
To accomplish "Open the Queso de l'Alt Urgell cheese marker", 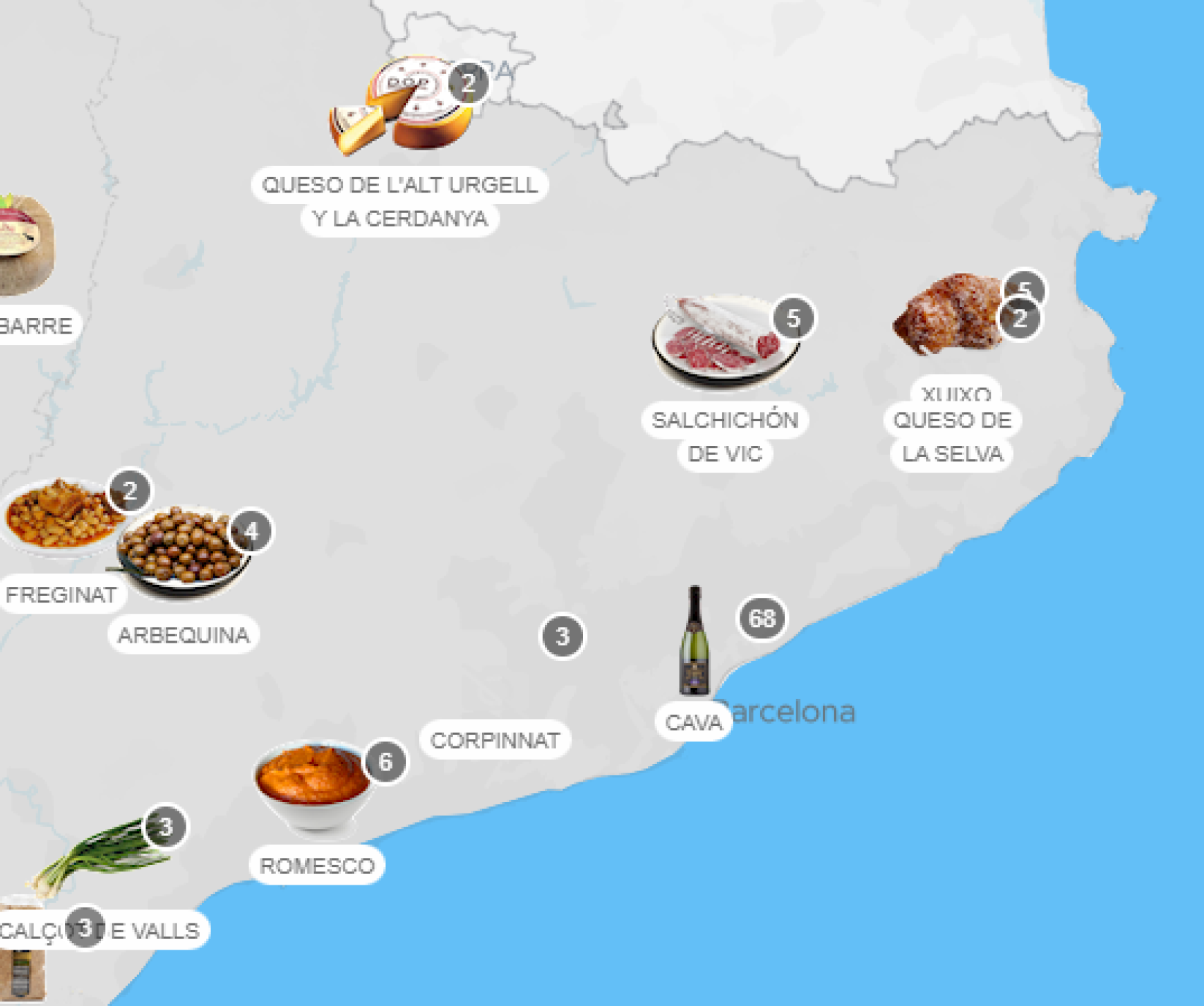I will (401, 106).
